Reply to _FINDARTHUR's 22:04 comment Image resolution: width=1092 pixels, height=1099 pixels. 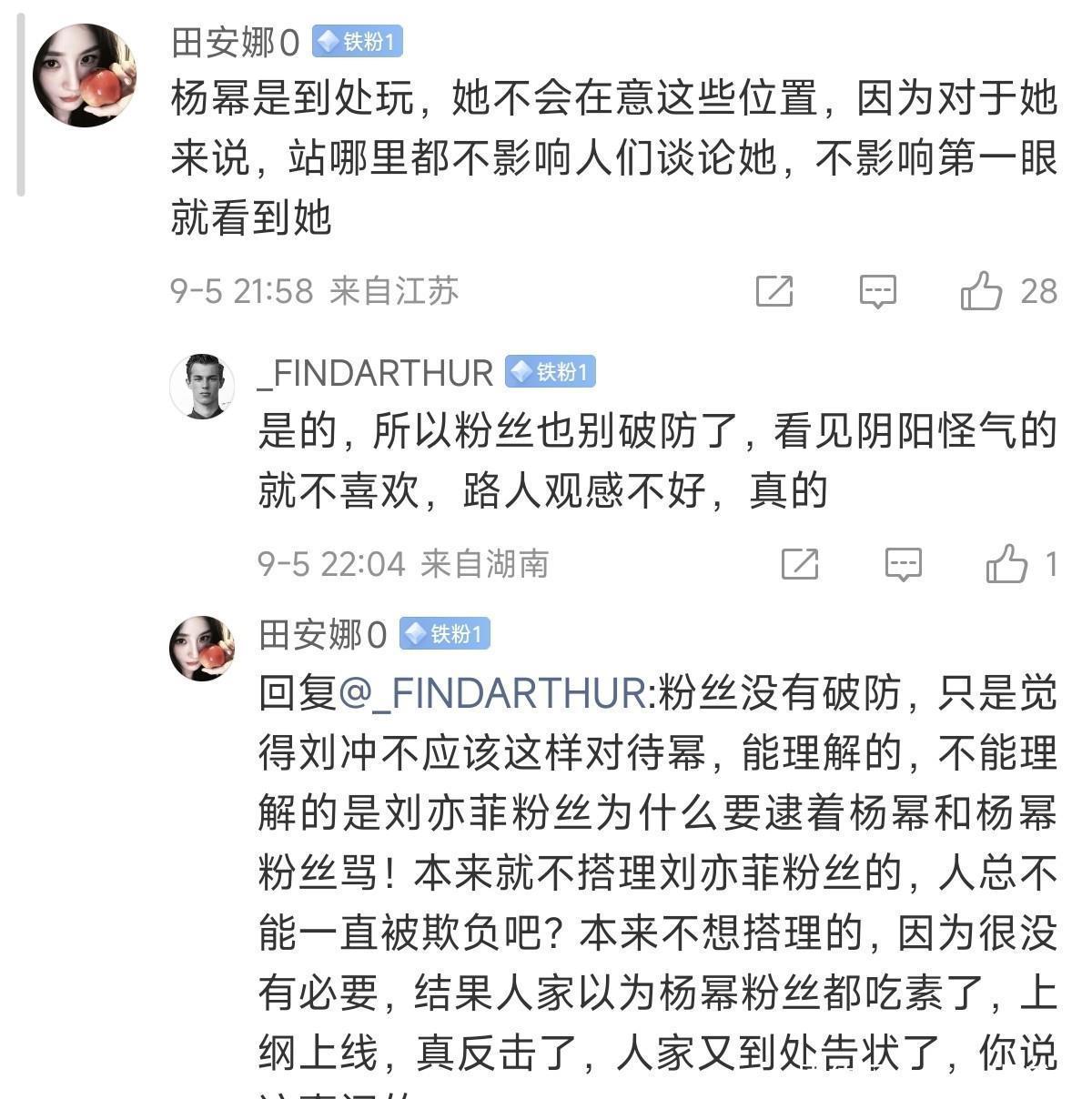pyautogui.click(x=904, y=564)
